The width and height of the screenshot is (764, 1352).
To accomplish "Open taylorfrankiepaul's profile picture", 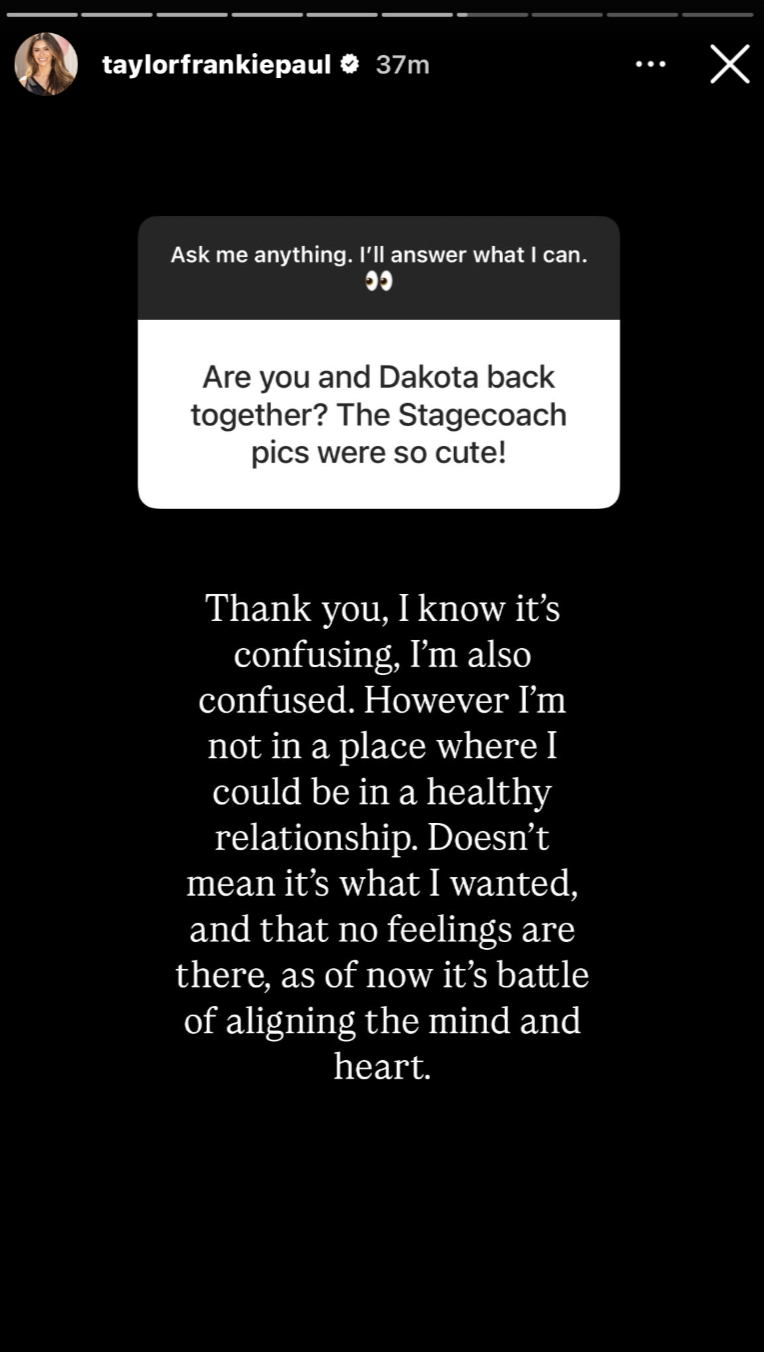I will (x=45, y=63).
